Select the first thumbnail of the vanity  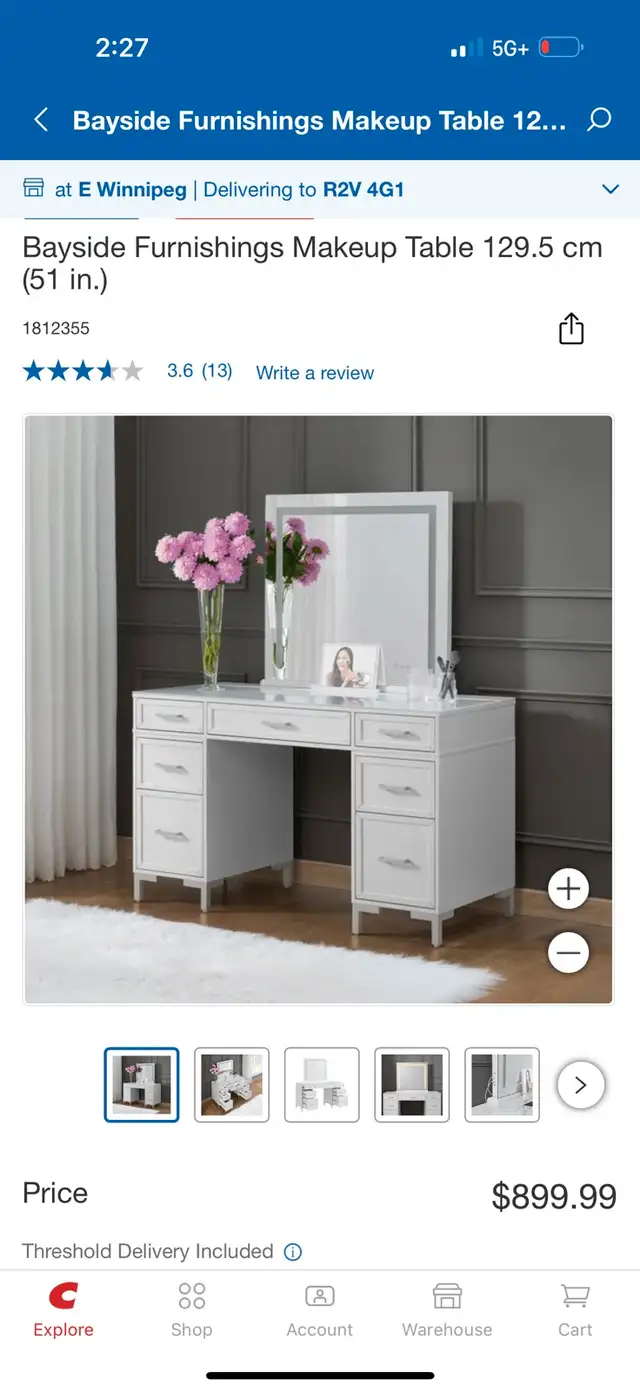coord(142,1085)
